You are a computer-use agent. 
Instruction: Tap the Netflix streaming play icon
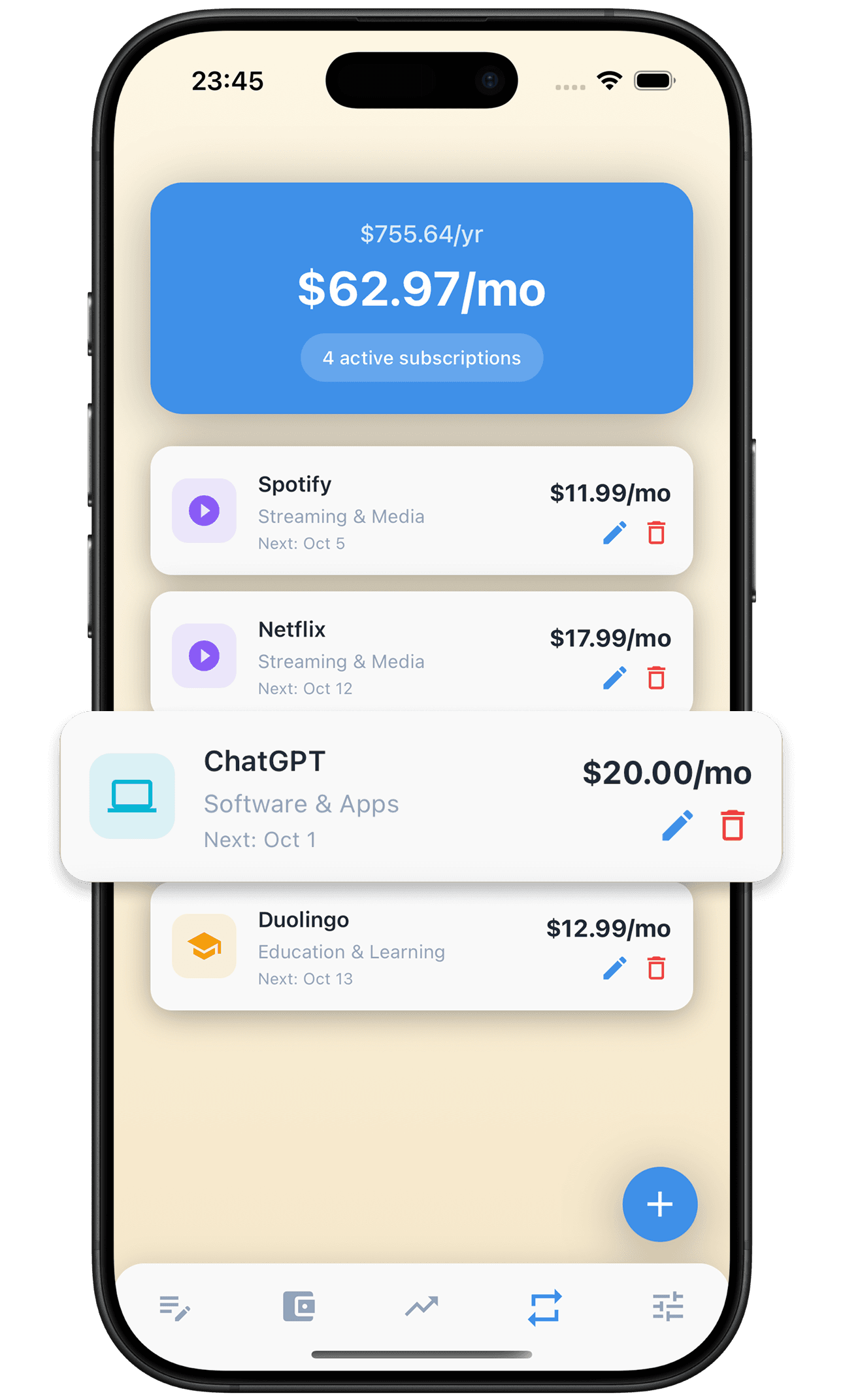(204, 655)
